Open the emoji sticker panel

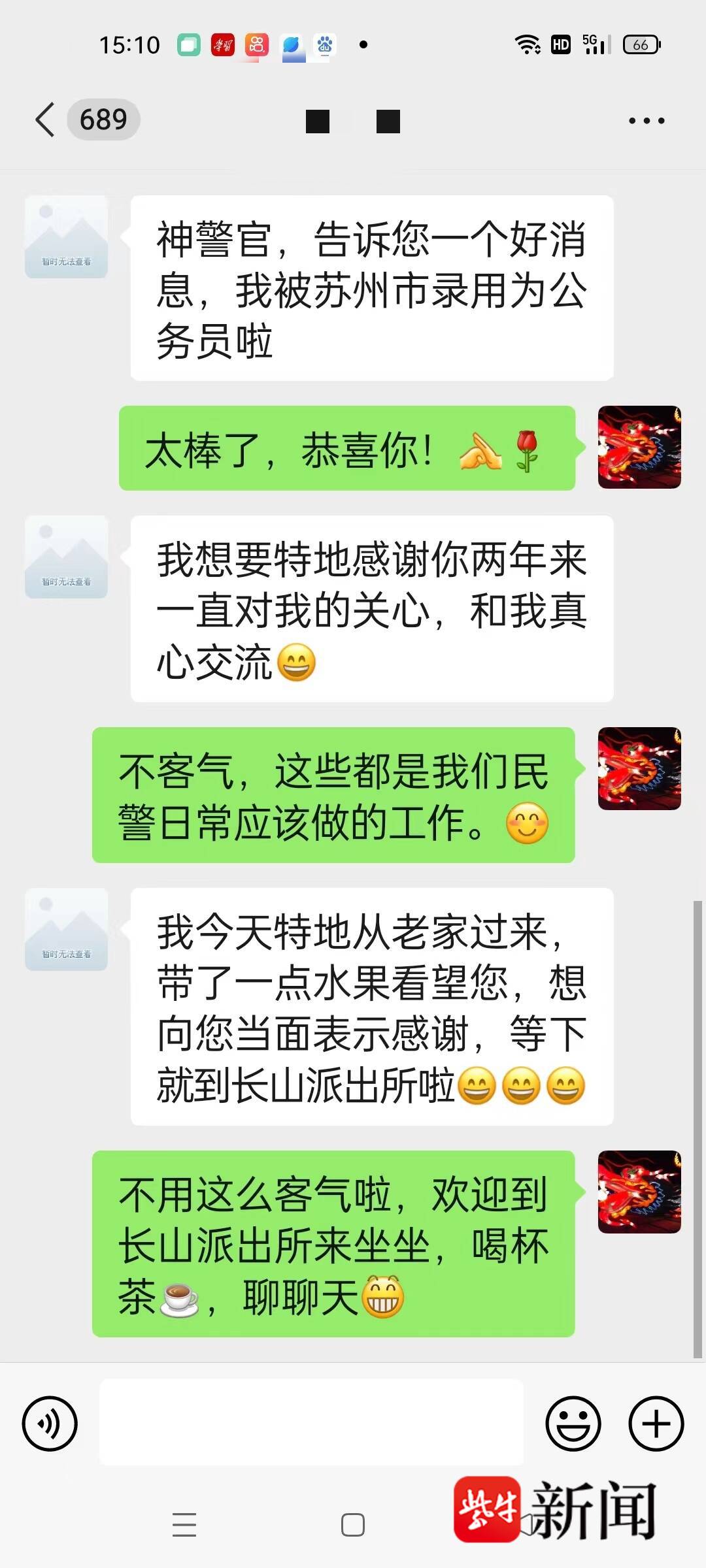(x=573, y=1424)
